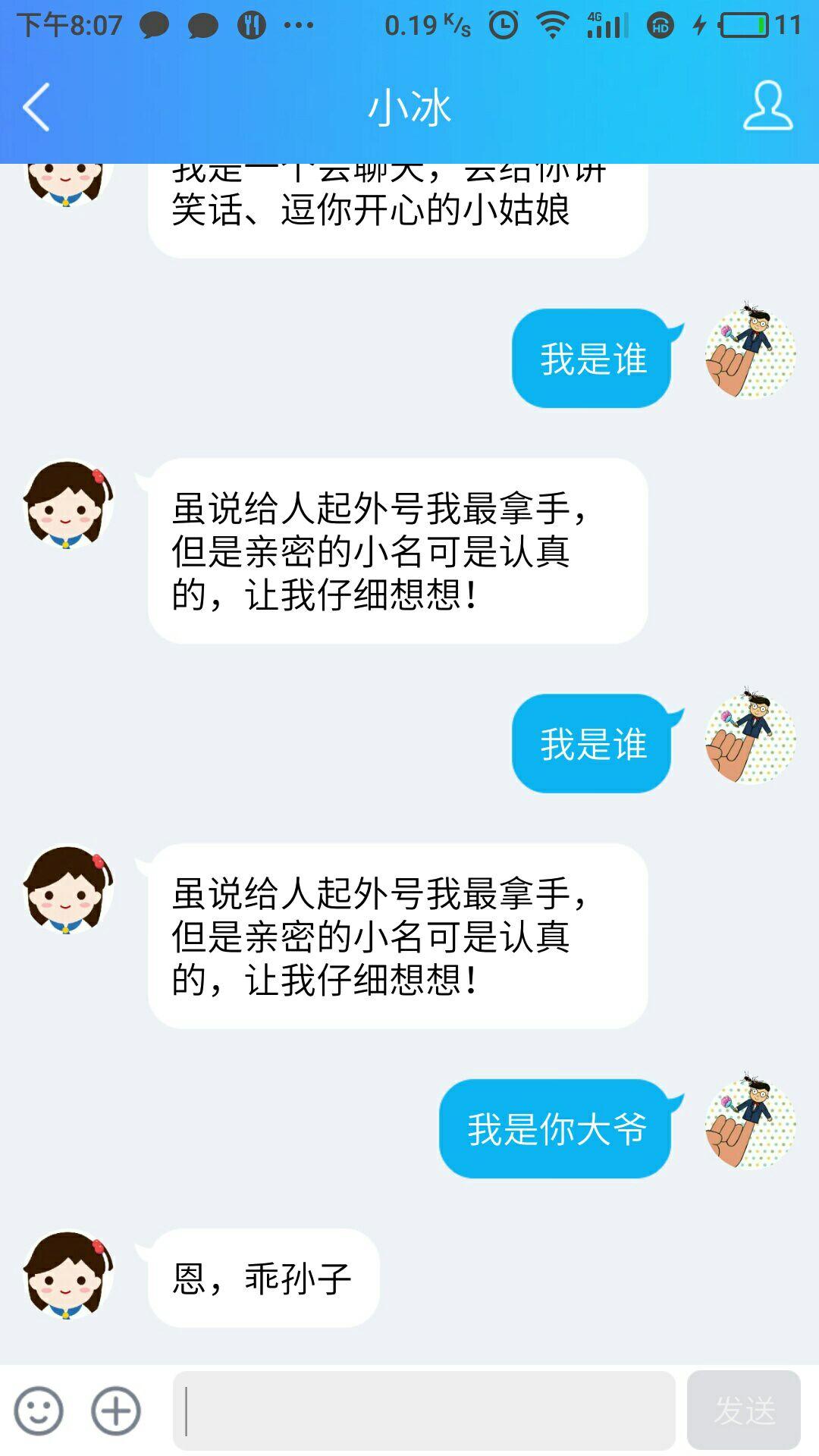Open the HD call toggle in status bar
Screen dimensions: 819x1456
[x=660, y=23]
